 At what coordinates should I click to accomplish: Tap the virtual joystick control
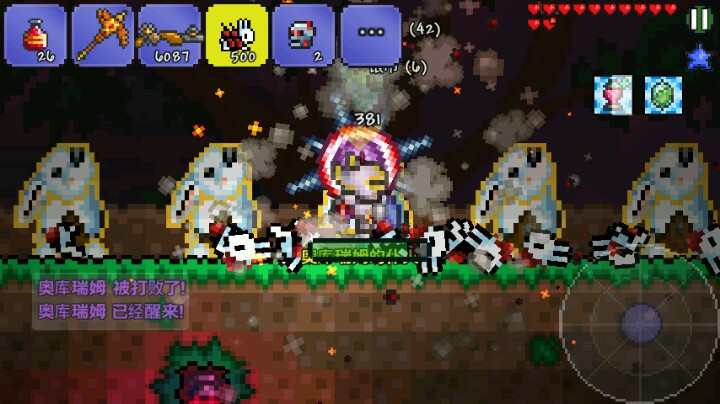638,323
